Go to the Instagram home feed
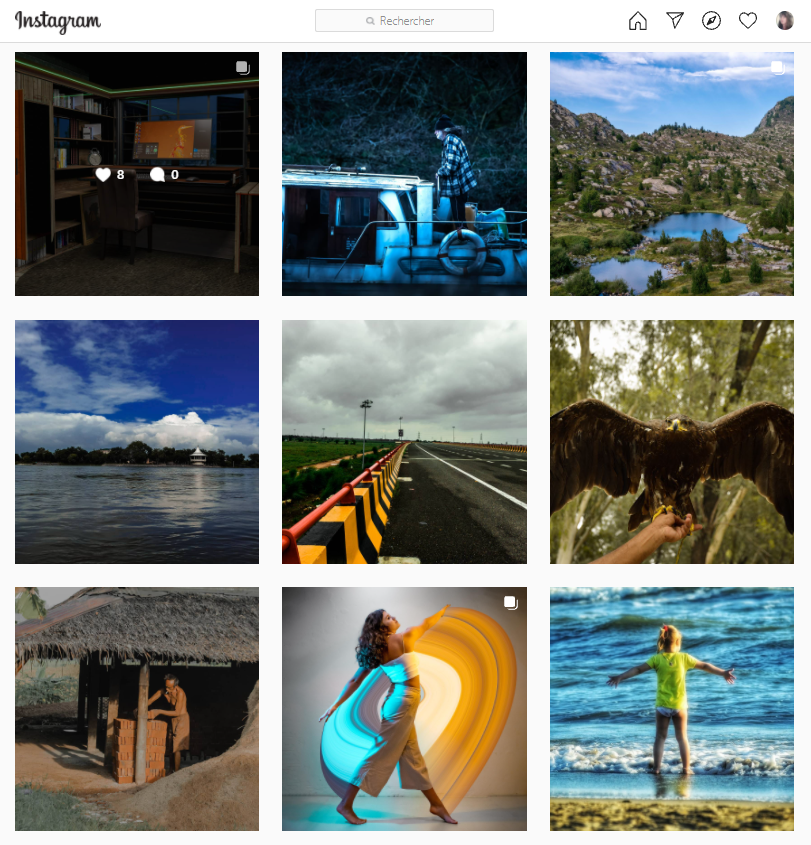The width and height of the screenshot is (811, 845). (x=638, y=21)
